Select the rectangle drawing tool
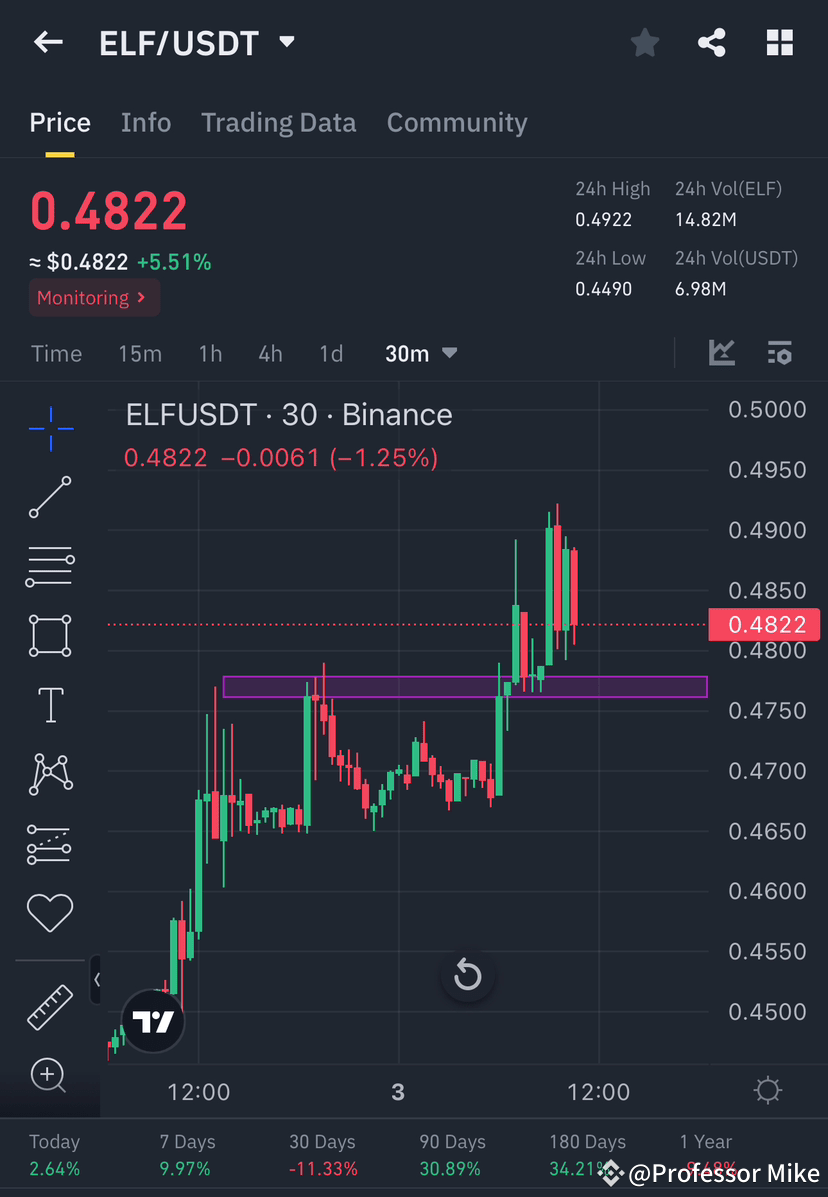Viewport: 828px width, 1197px height. (x=50, y=636)
